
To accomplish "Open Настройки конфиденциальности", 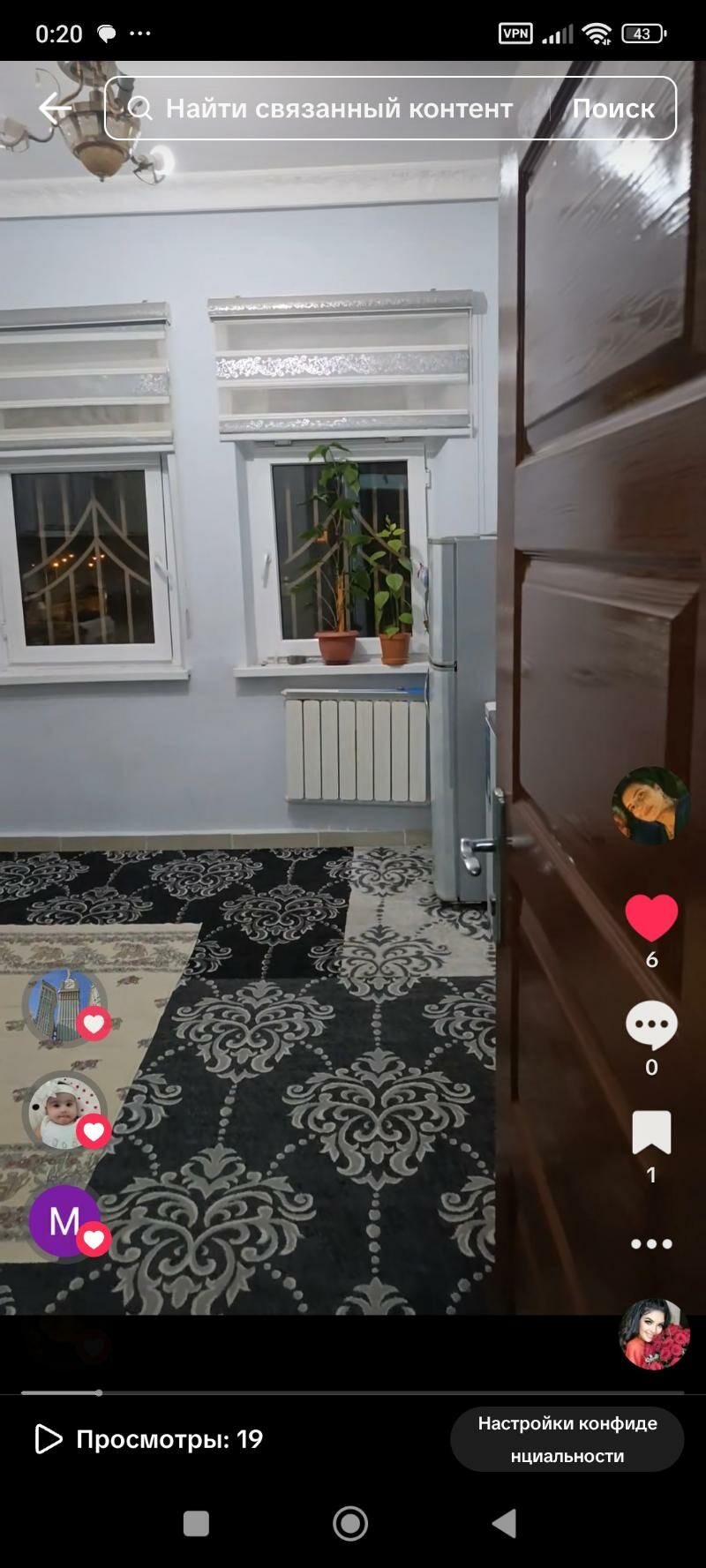I will (x=567, y=1439).
